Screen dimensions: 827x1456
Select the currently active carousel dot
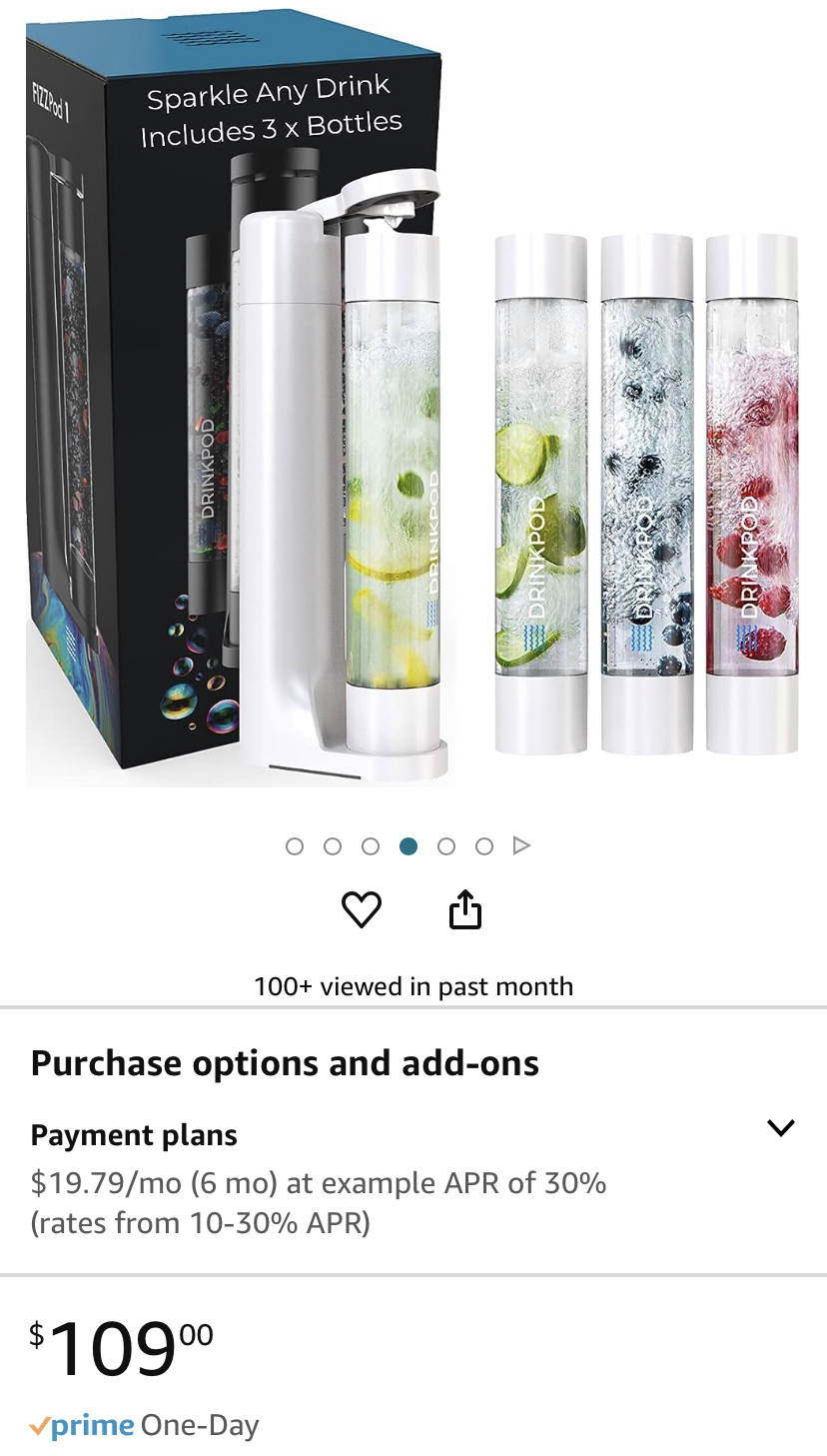click(x=409, y=844)
